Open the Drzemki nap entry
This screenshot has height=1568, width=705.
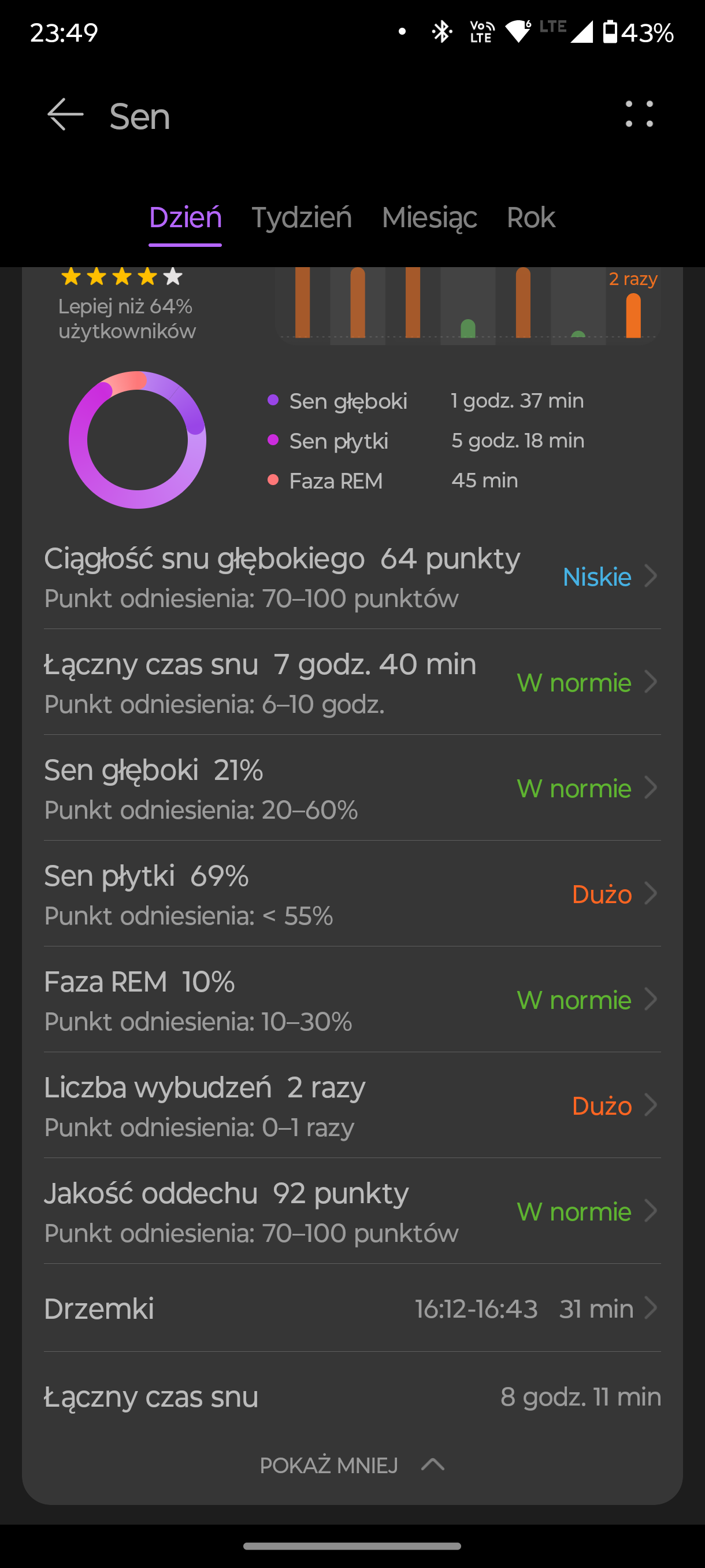[352, 1308]
